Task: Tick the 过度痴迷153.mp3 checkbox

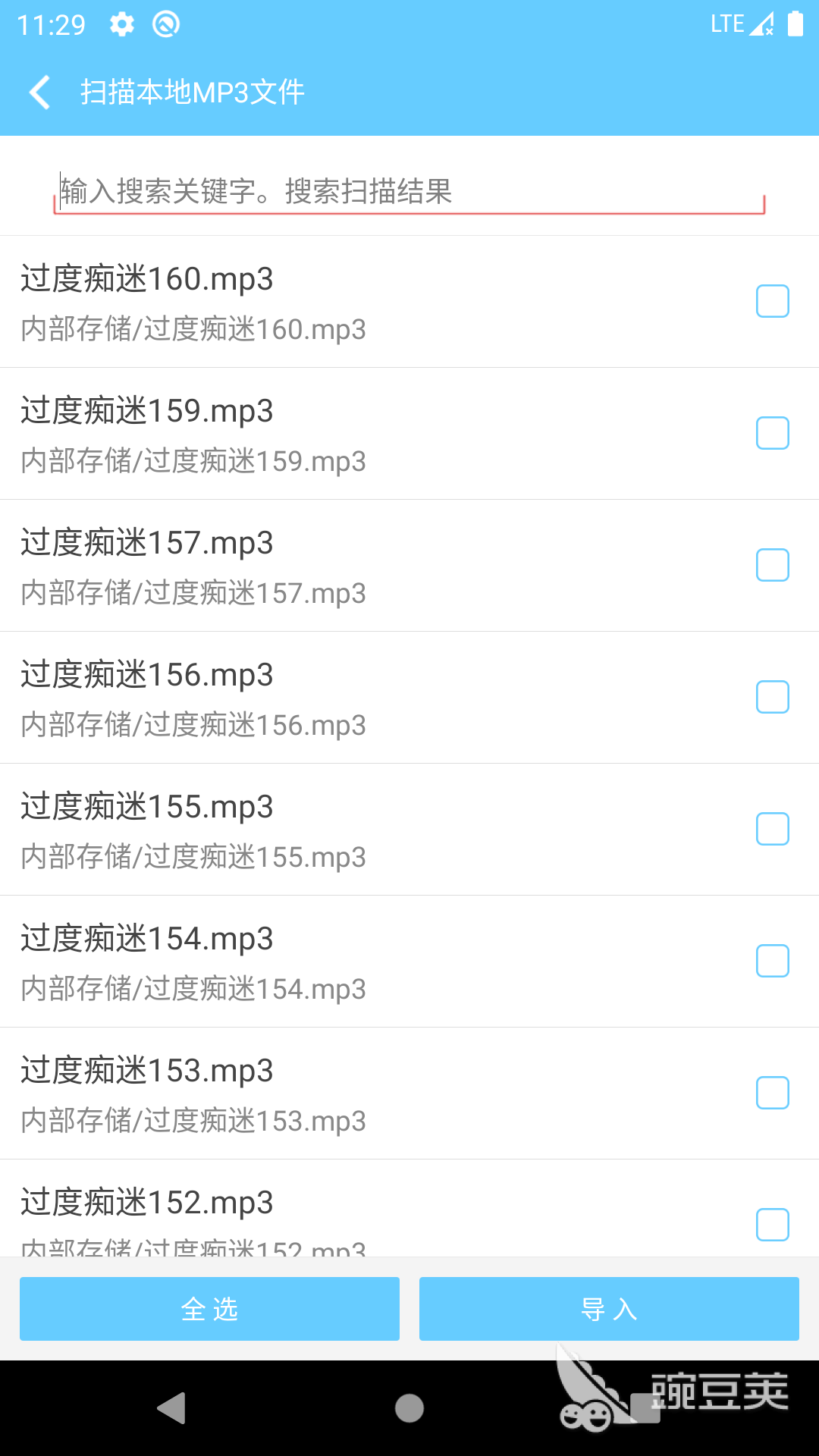Action: click(x=773, y=1093)
